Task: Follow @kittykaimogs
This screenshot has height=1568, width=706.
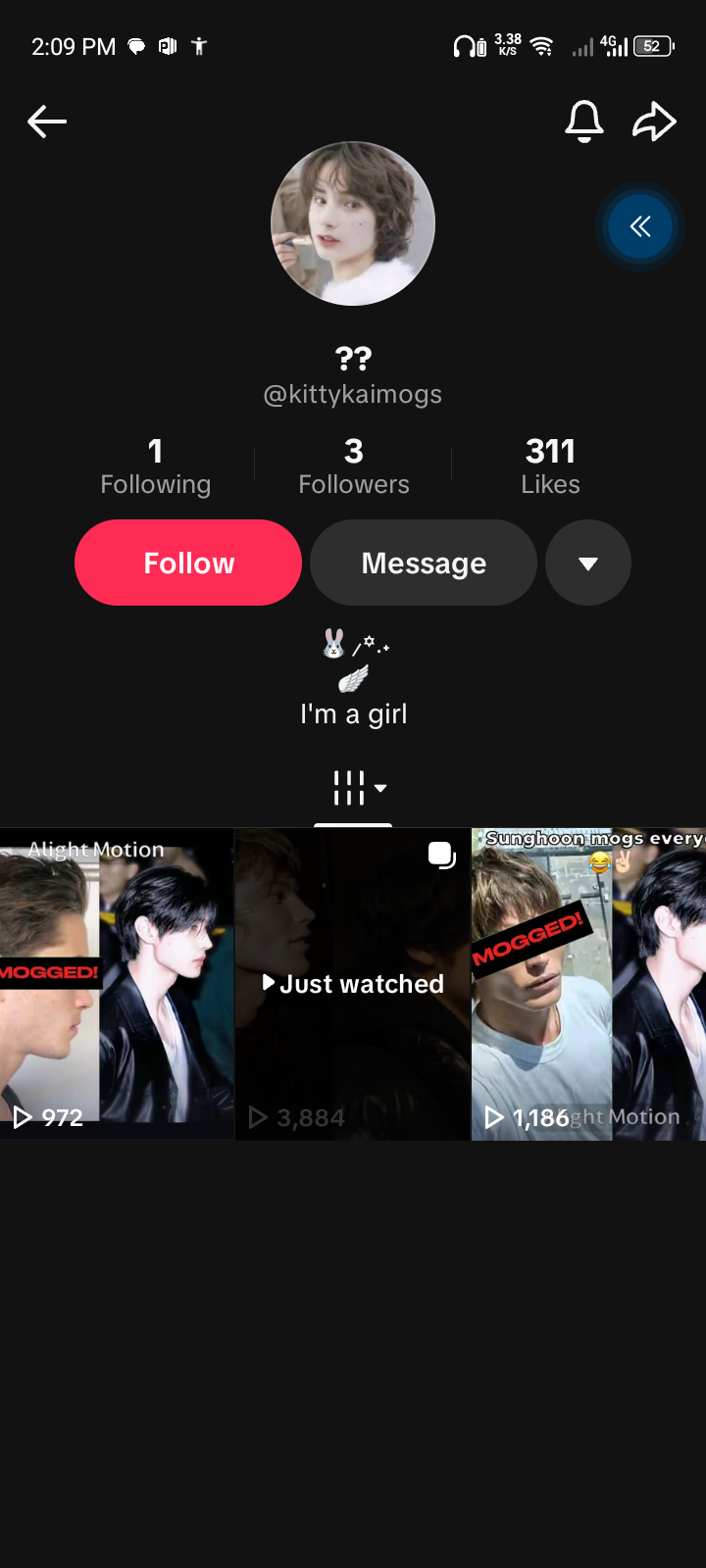Action: coord(188,563)
